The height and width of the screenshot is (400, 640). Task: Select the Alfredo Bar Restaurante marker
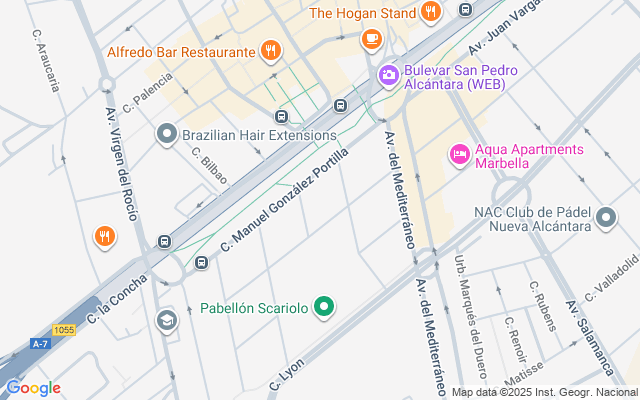[269, 51]
